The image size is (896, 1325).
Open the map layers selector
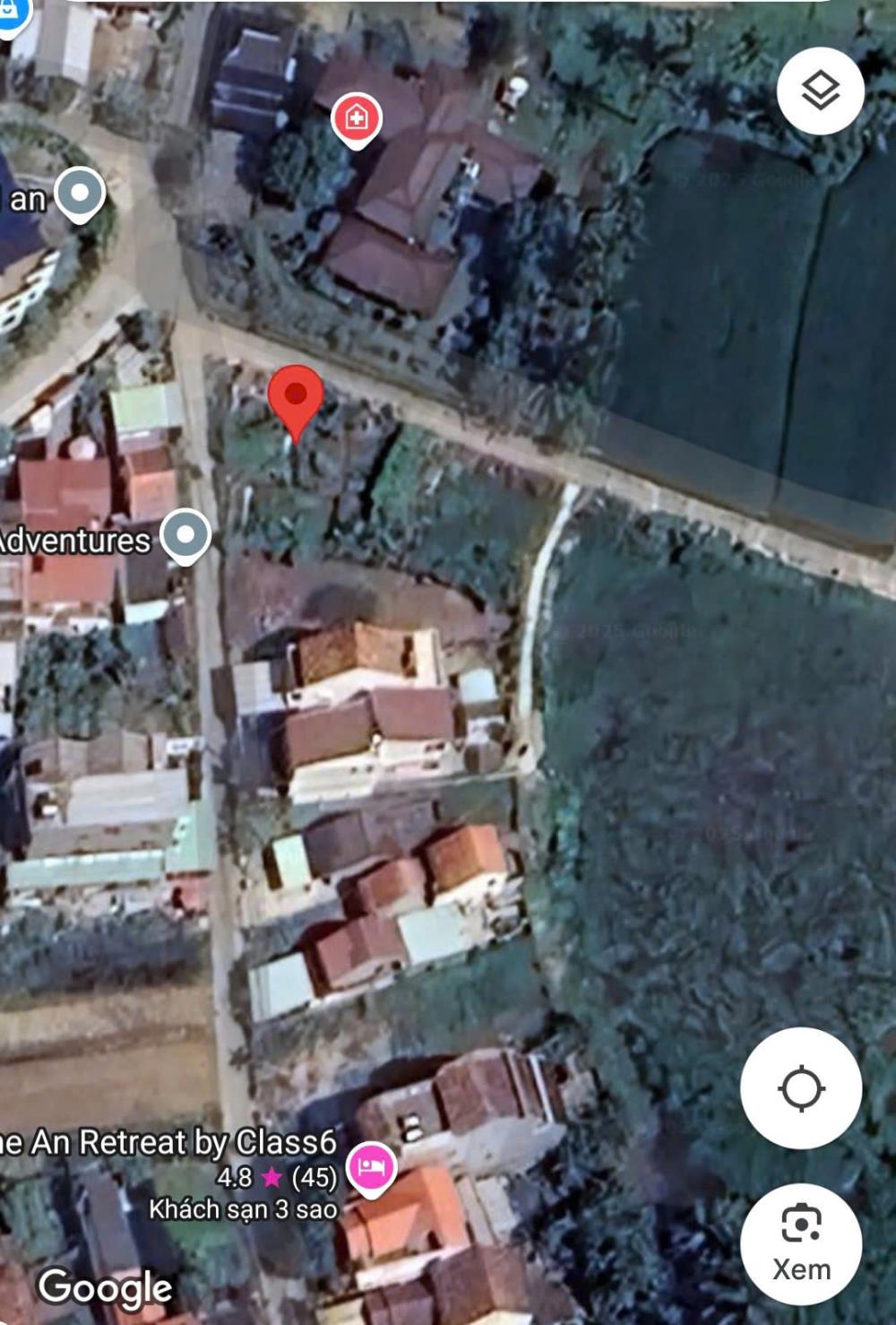pyautogui.click(x=820, y=91)
